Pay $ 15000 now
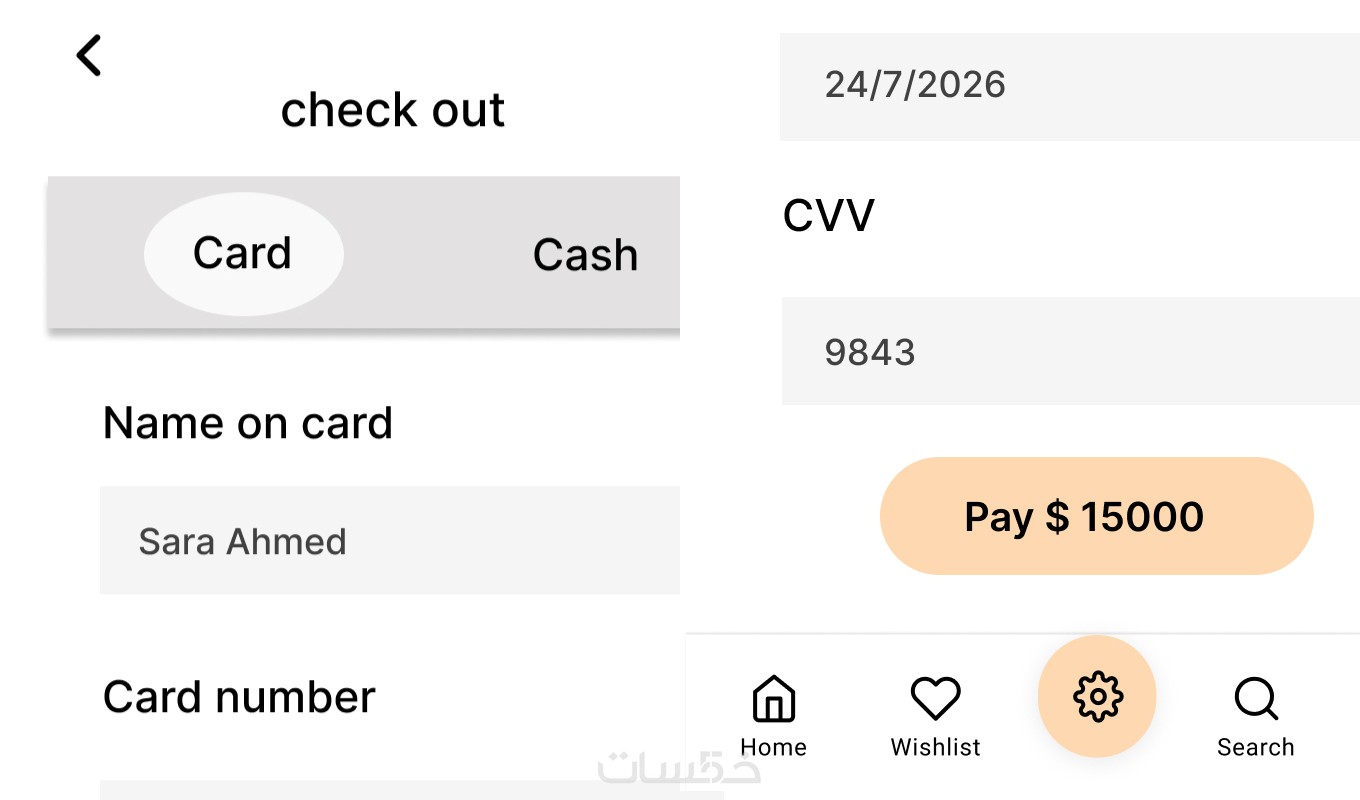Screen dimensions: 1360x800 (1096, 517)
